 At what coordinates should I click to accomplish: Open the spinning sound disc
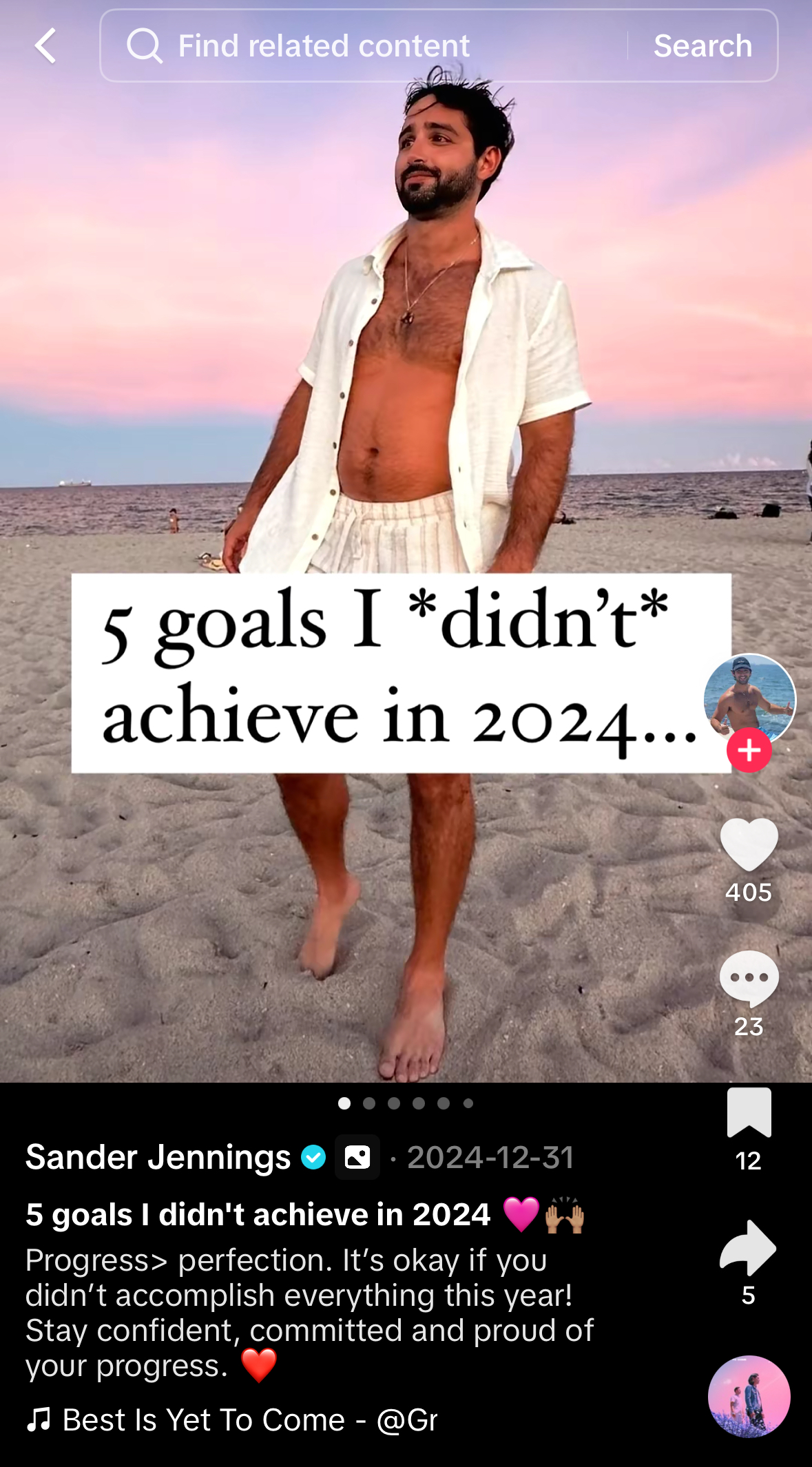749,1397
